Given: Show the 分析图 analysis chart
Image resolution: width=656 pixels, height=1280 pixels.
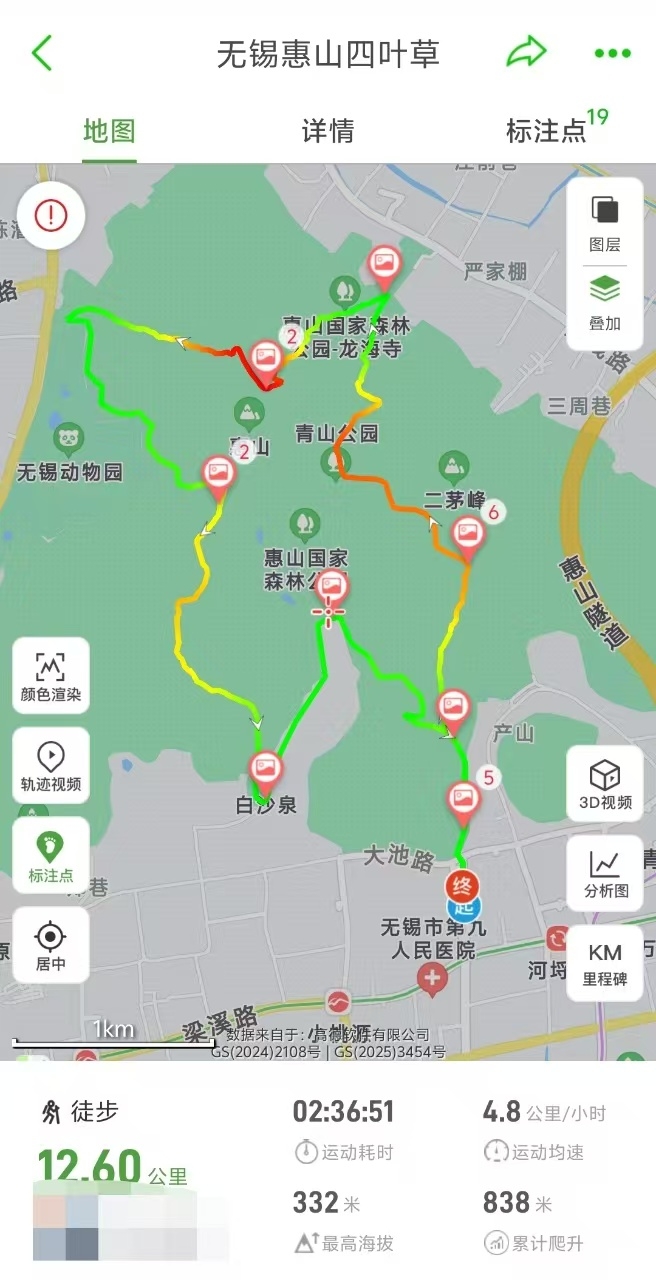Looking at the screenshot, I should [x=604, y=873].
